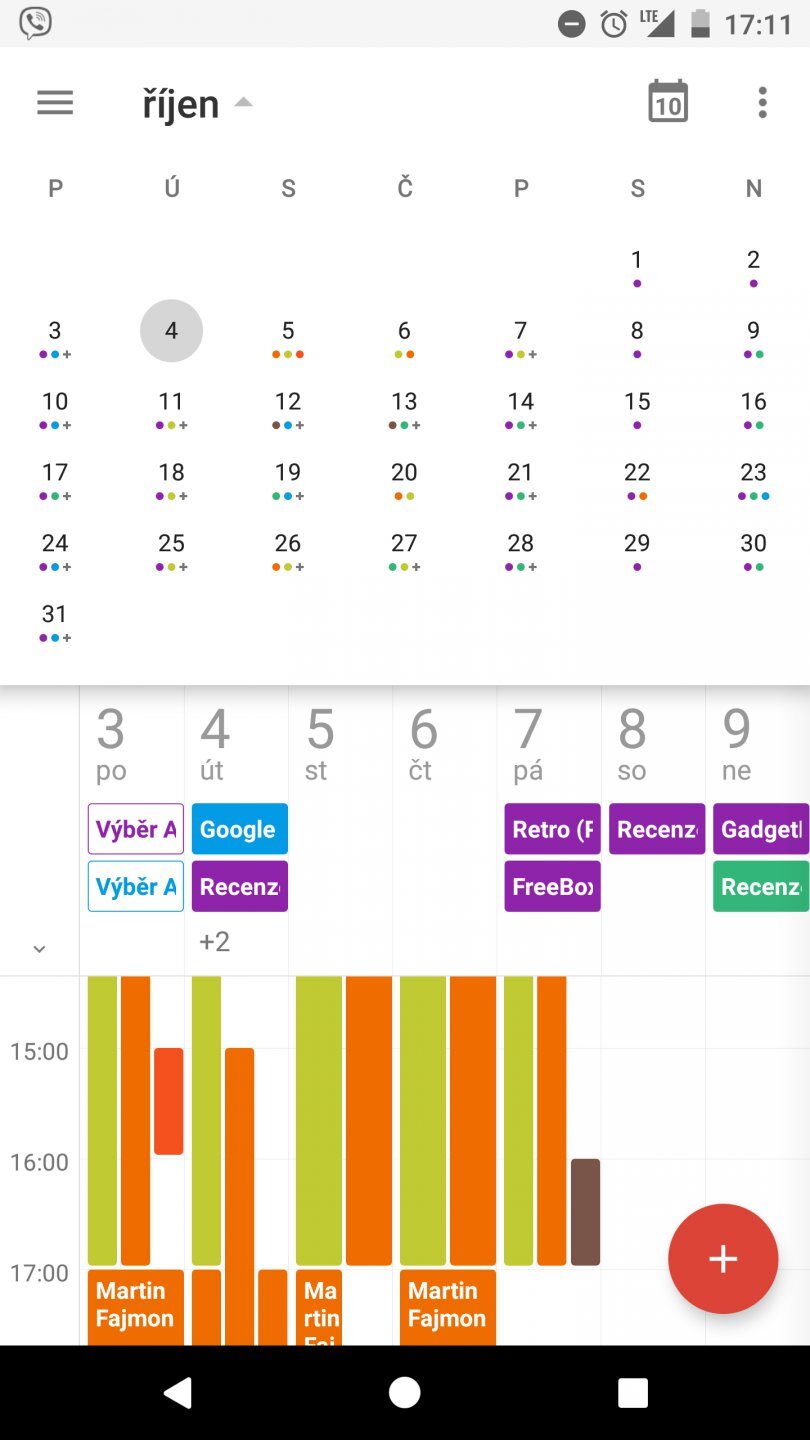Open the FreeBox event on Friday
810x1440 pixels.
click(552, 886)
